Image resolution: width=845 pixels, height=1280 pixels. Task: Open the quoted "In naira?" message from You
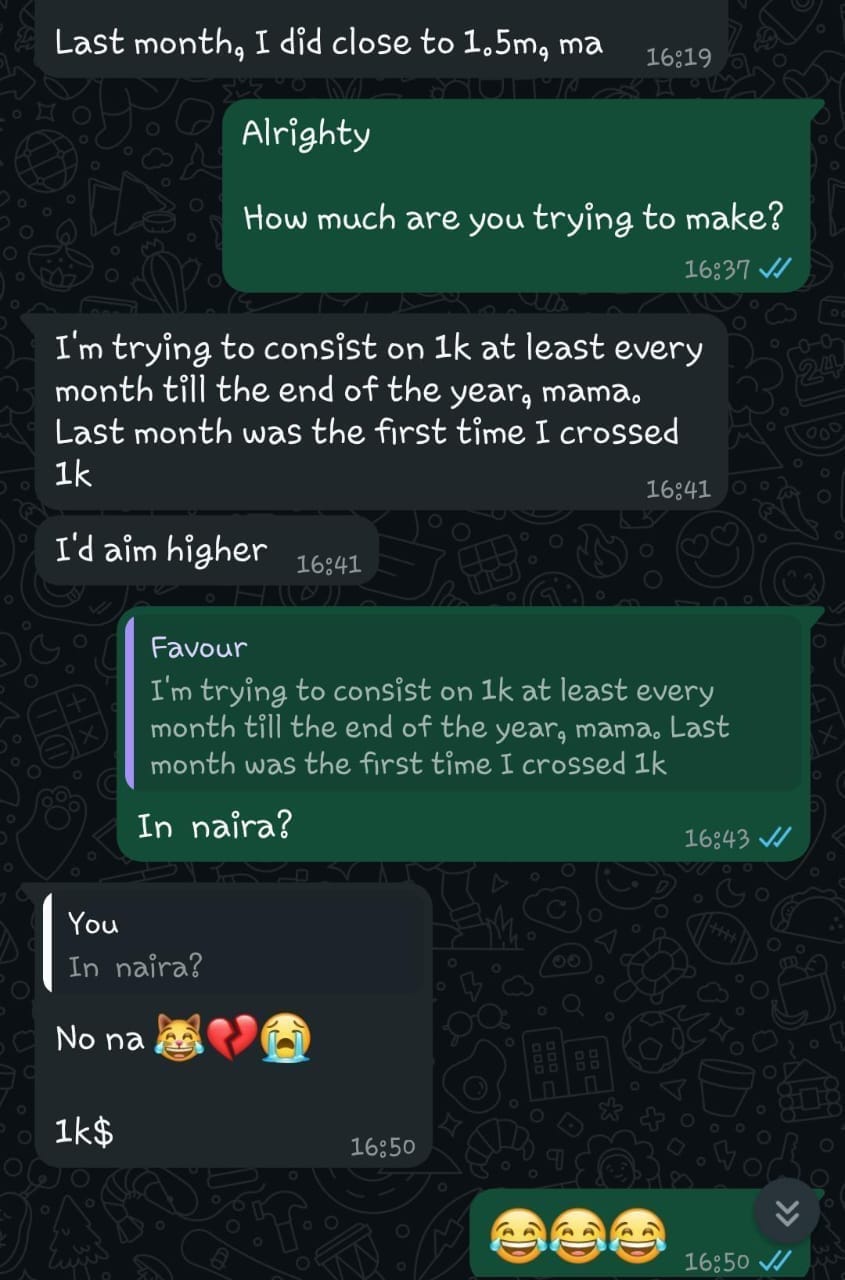pos(235,945)
